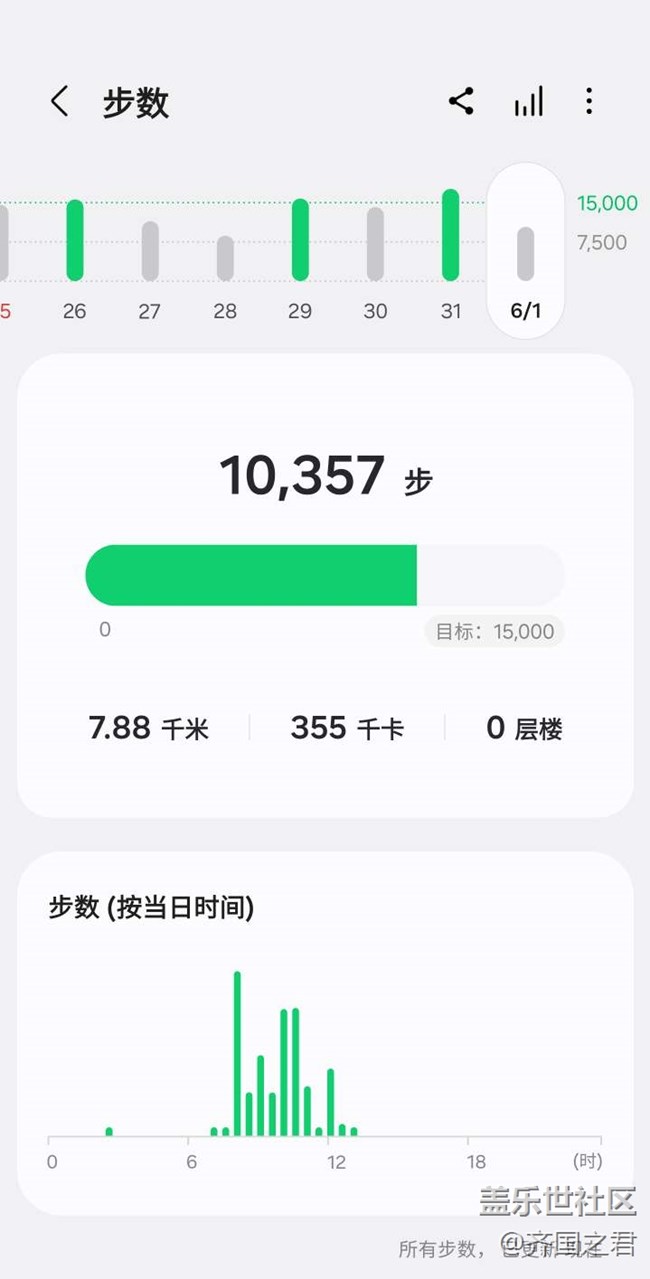Share the step count data
Screen dimensions: 650x1279
461,101
